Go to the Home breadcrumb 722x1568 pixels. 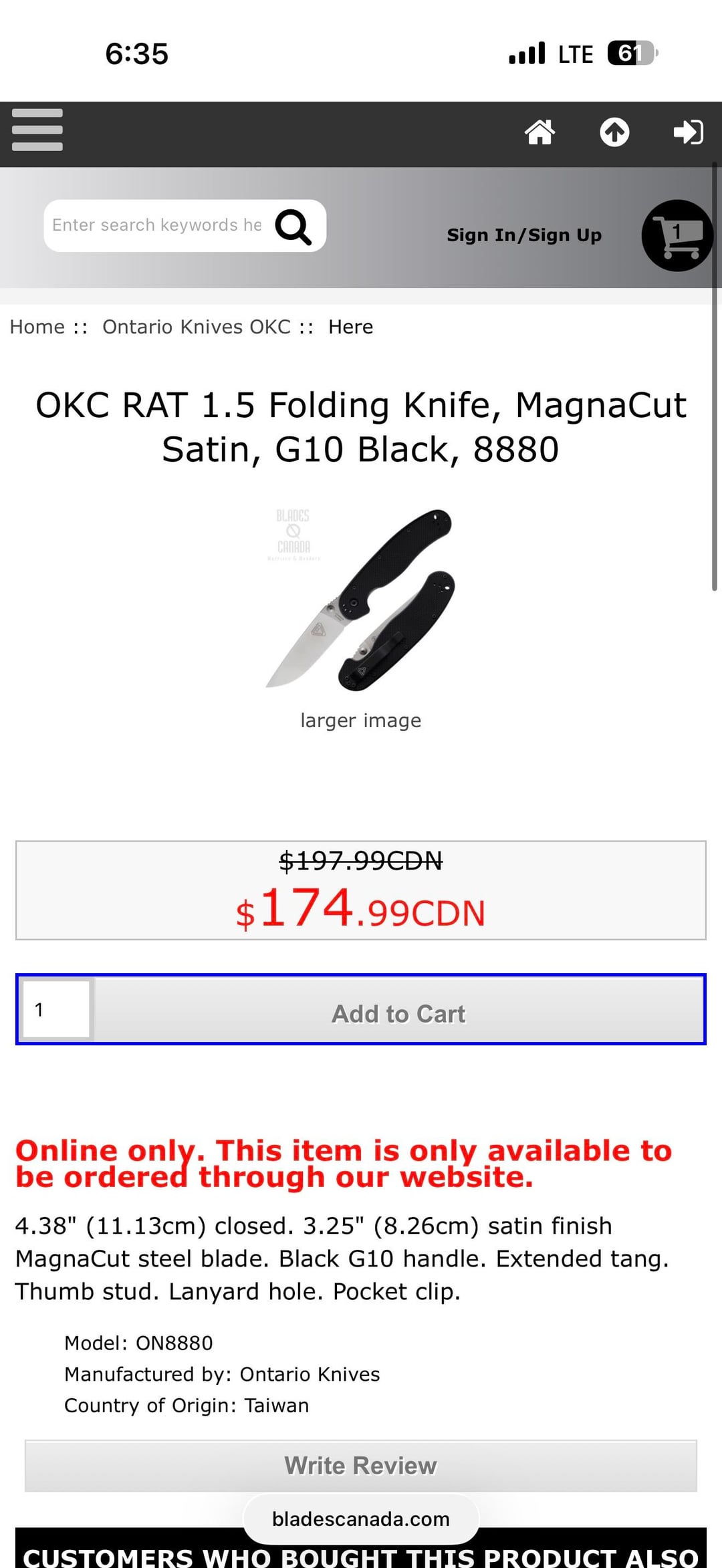pos(37,327)
